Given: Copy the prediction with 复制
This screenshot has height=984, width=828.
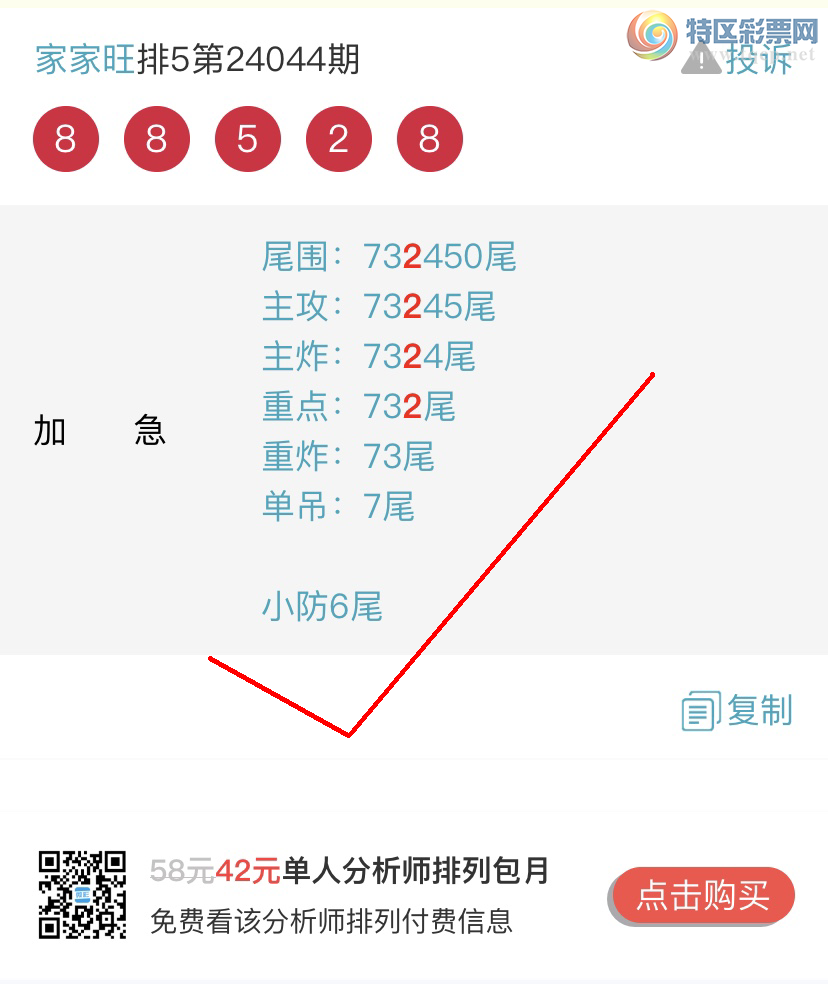Looking at the screenshot, I should (x=738, y=711).
